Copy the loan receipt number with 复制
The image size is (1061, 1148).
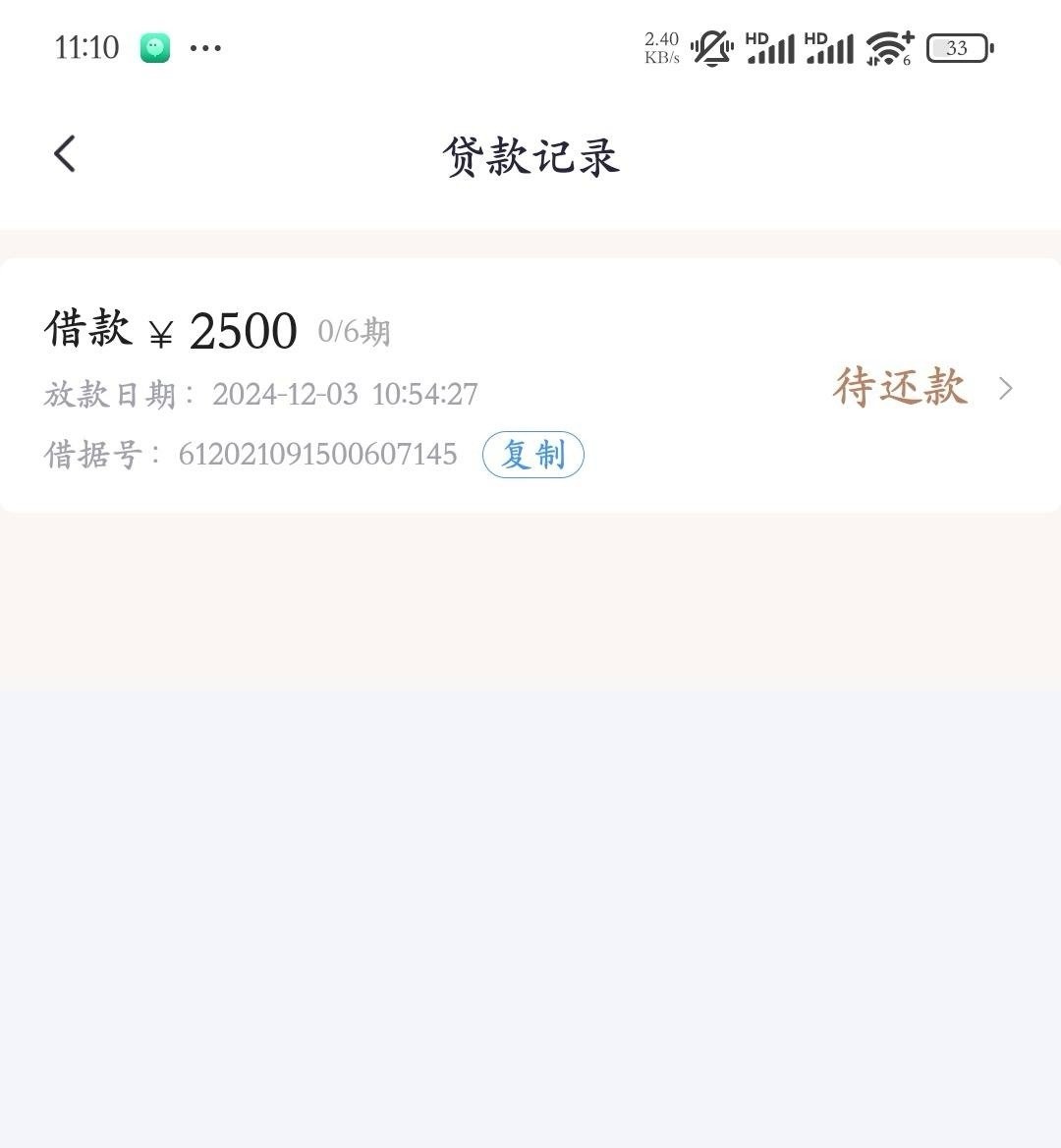[x=532, y=455]
